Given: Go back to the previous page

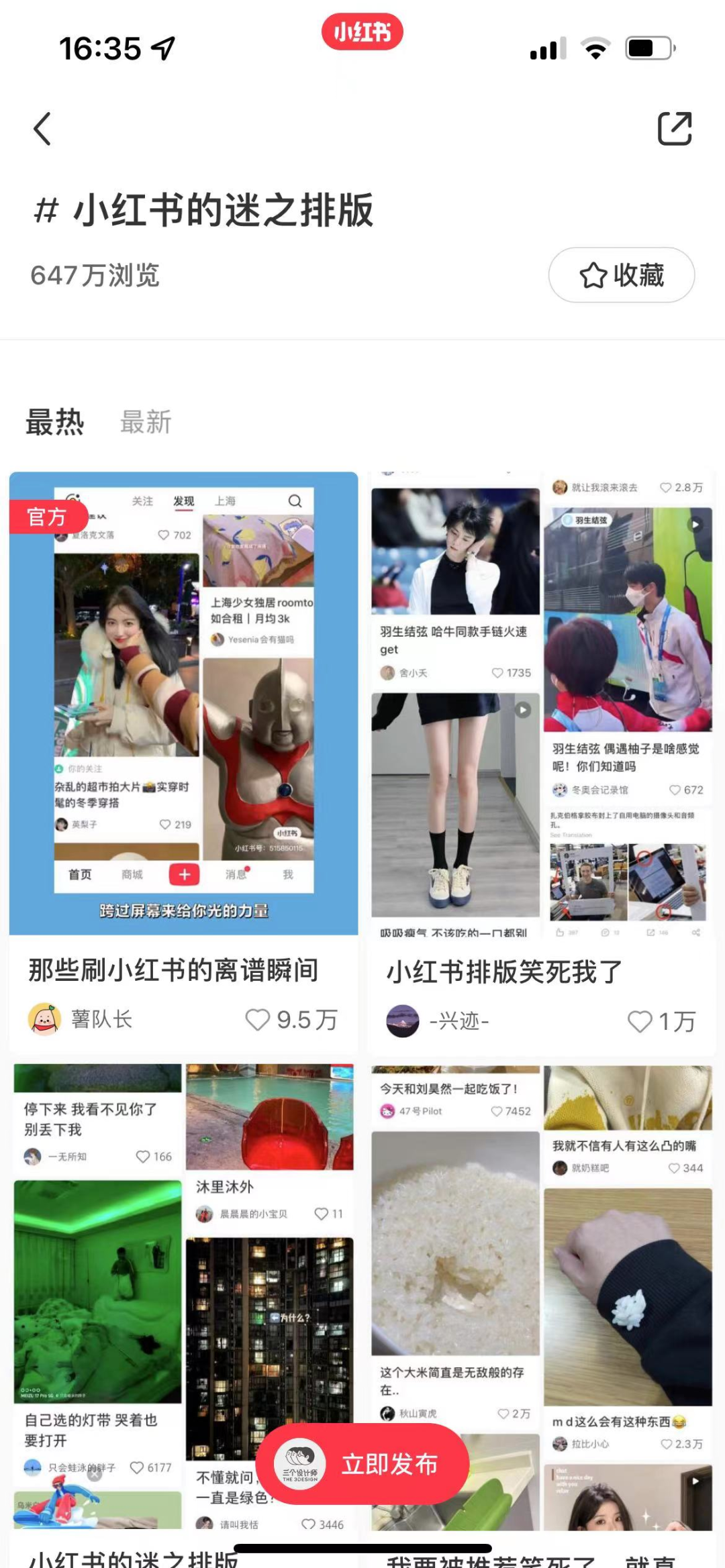Looking at the screenshot, I should tap(42, 129).
